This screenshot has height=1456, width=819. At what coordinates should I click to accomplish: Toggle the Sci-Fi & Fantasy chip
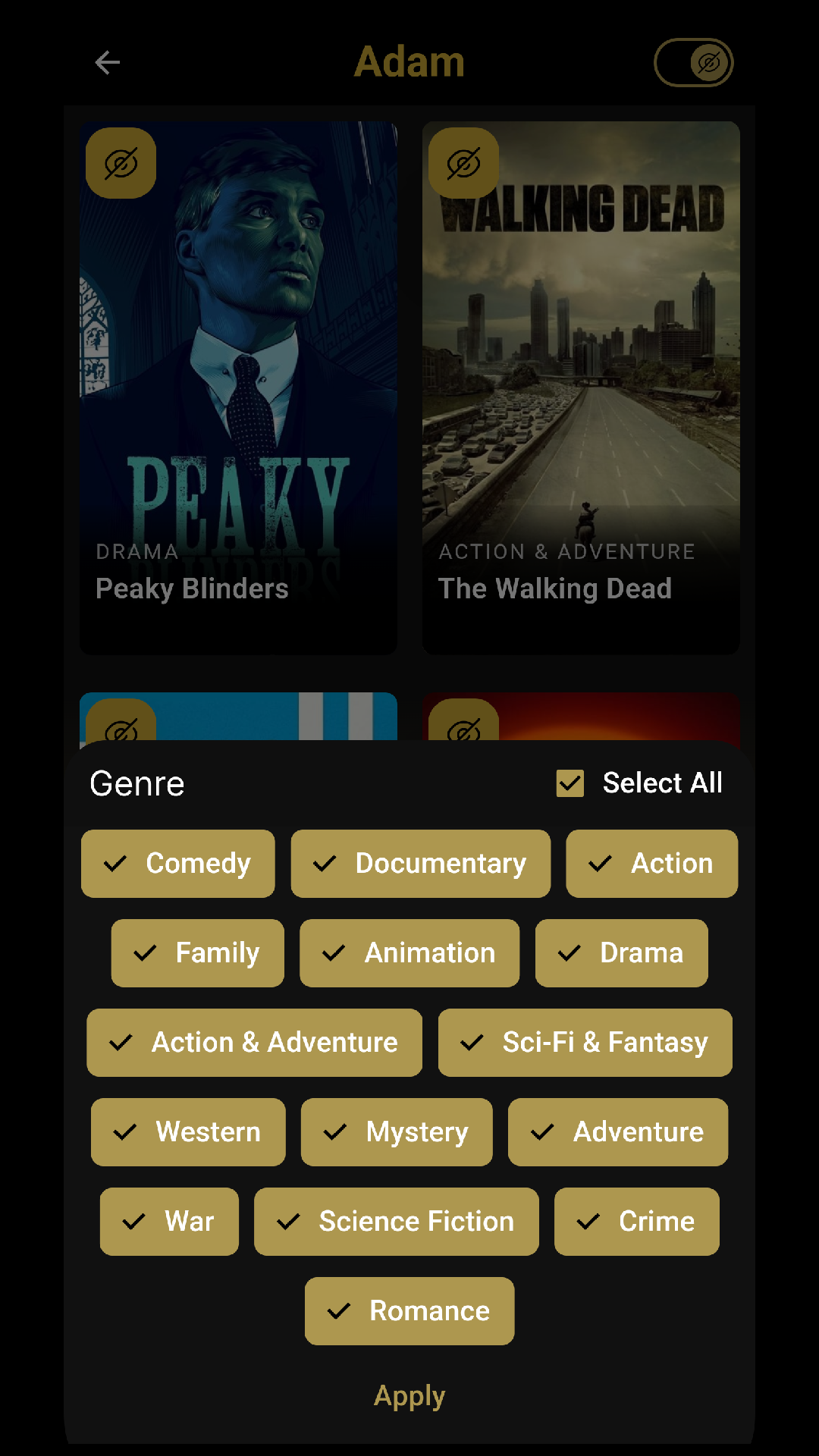585,1043
